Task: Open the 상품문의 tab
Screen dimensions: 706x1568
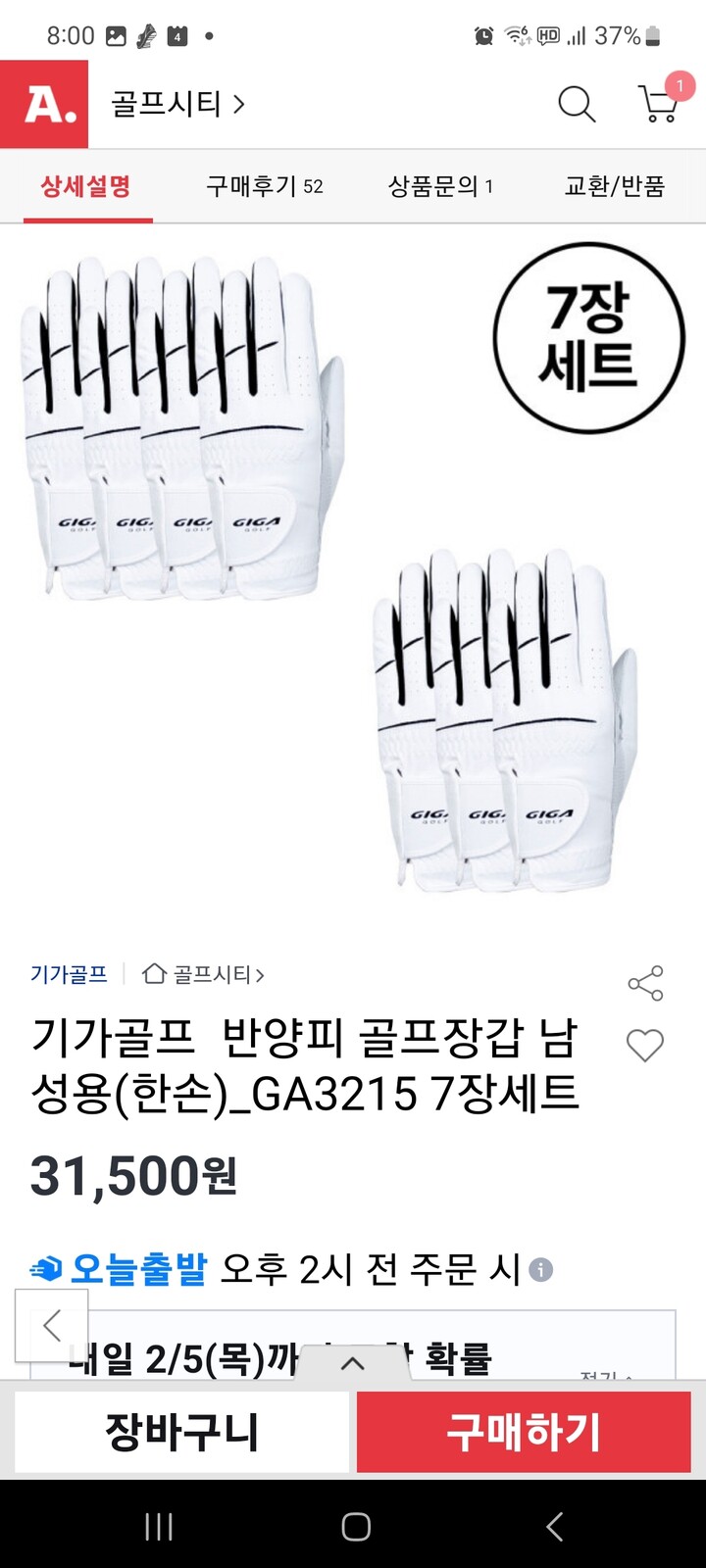Action: tap(440, 186)
